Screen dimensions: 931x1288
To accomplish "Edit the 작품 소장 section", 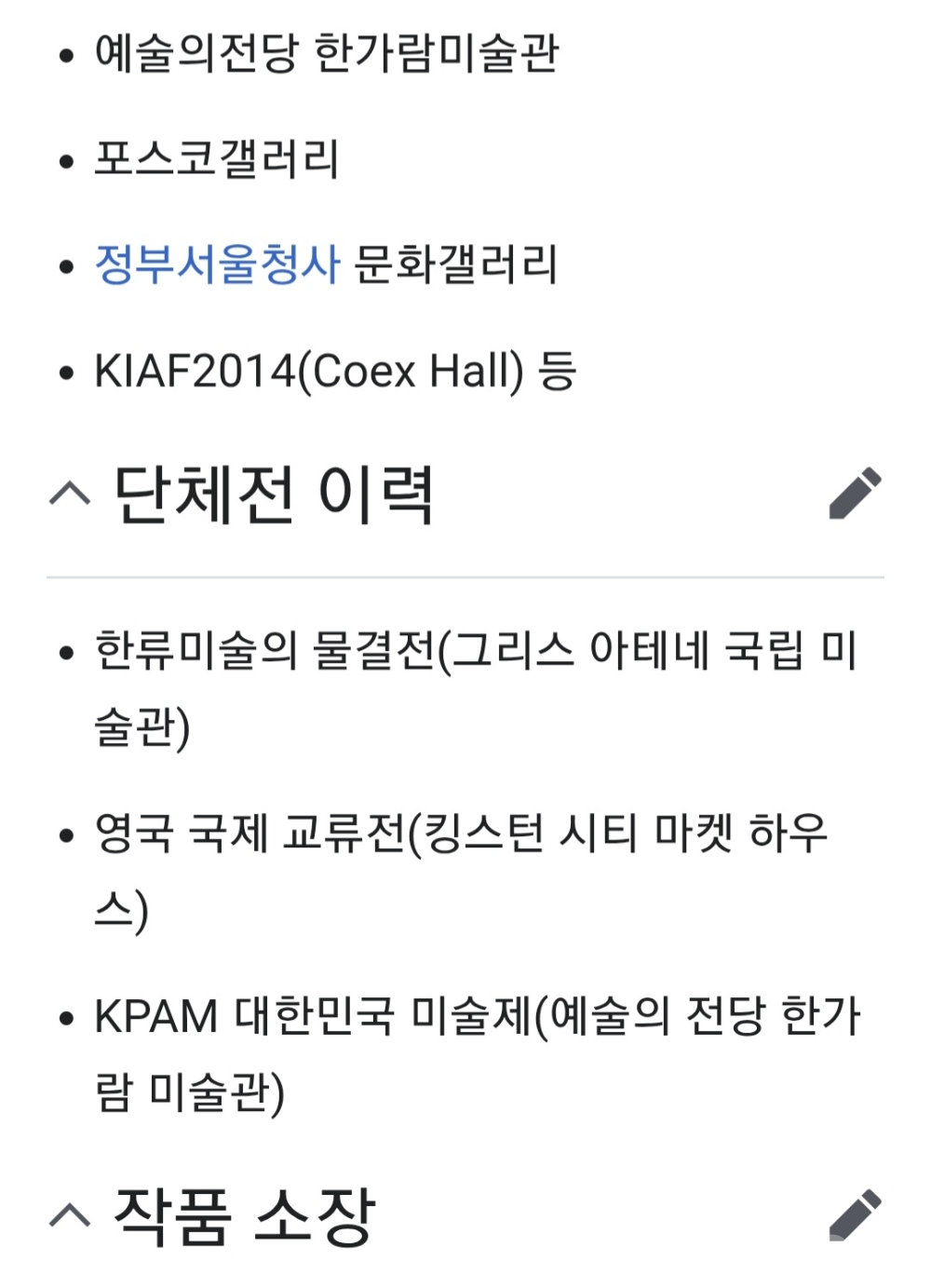I will coord(855,1215).
